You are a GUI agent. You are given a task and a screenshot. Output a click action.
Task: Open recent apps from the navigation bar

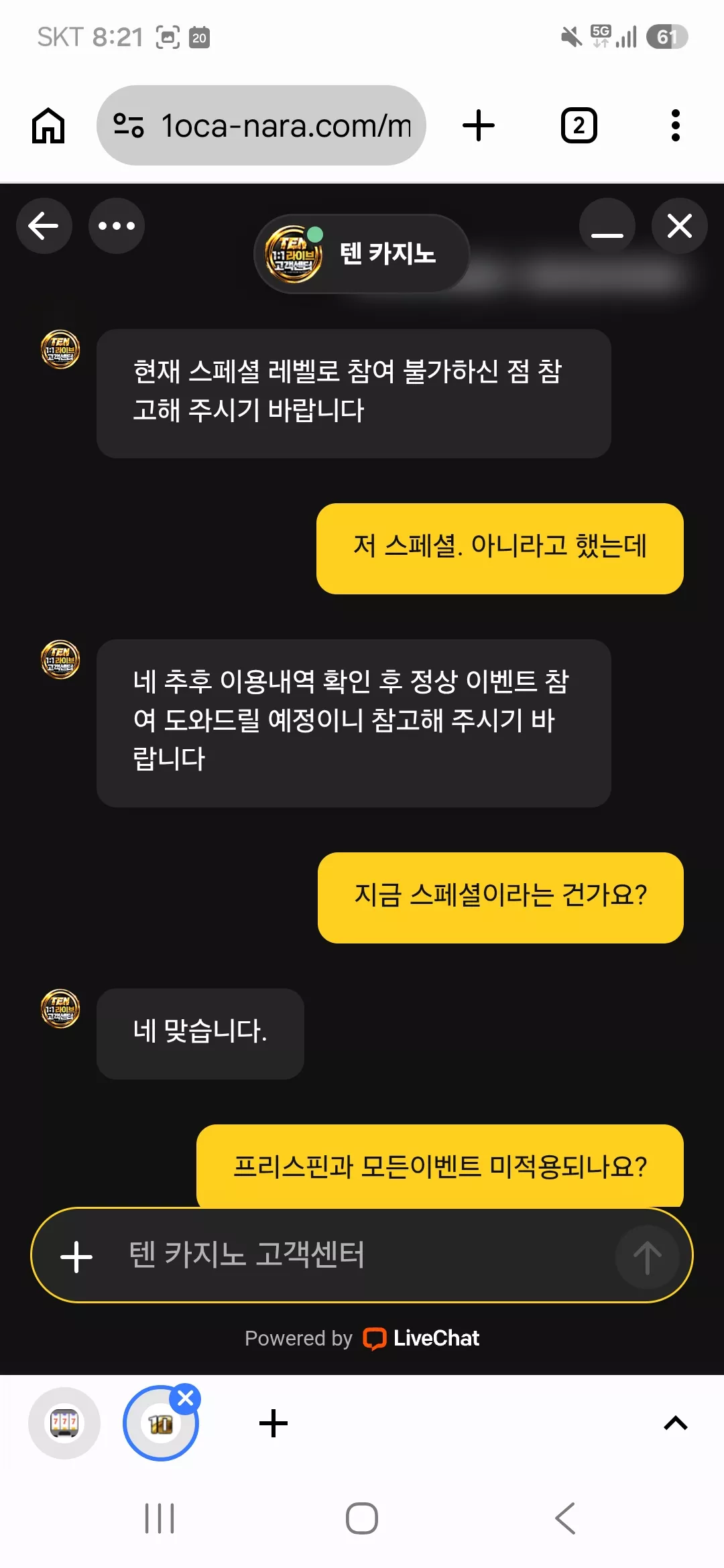tap(160, 1518)
